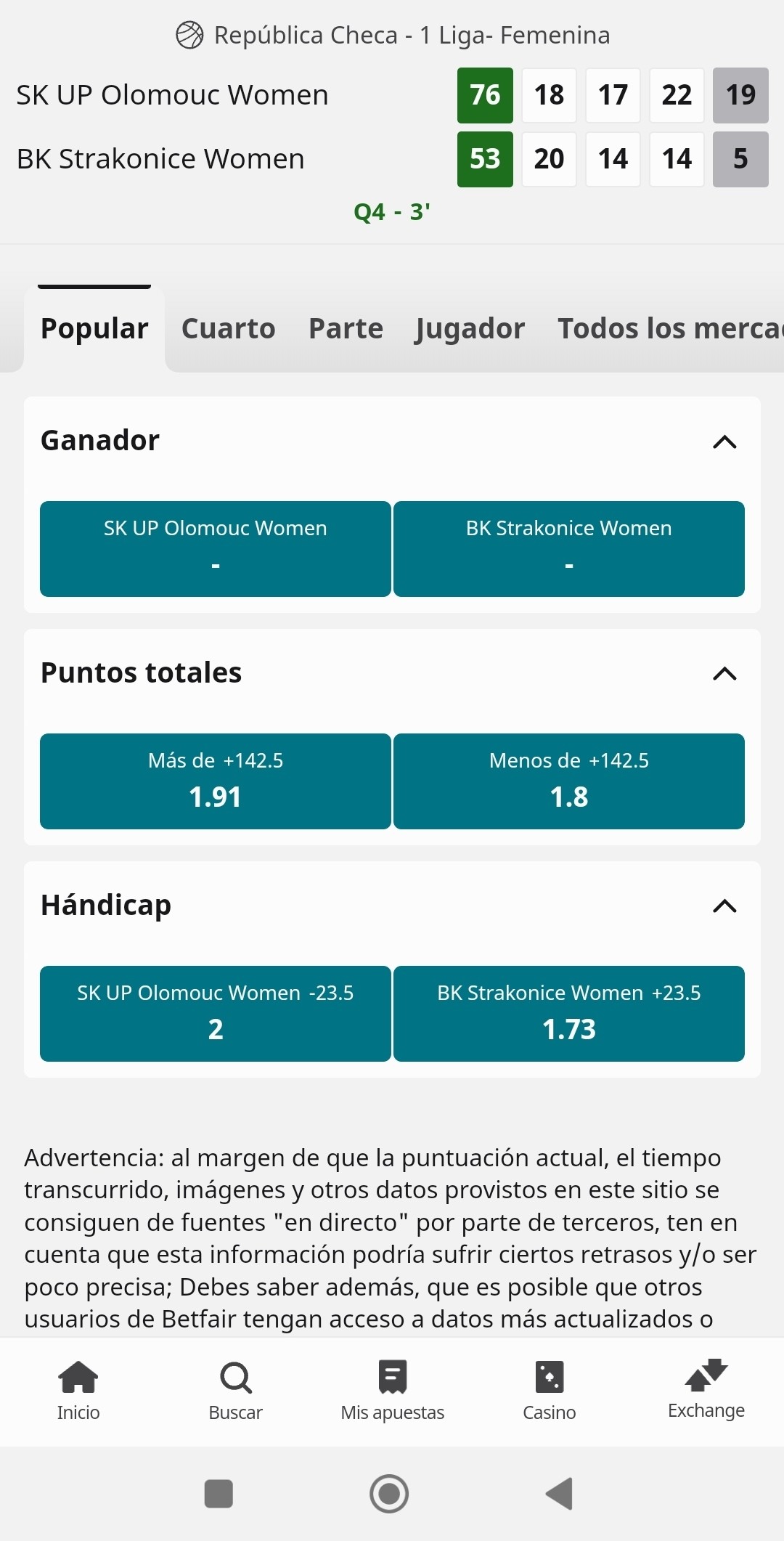Switch to the Casino section
The height and width of the screenshot is (1541, 784).
coord(549,1391)
